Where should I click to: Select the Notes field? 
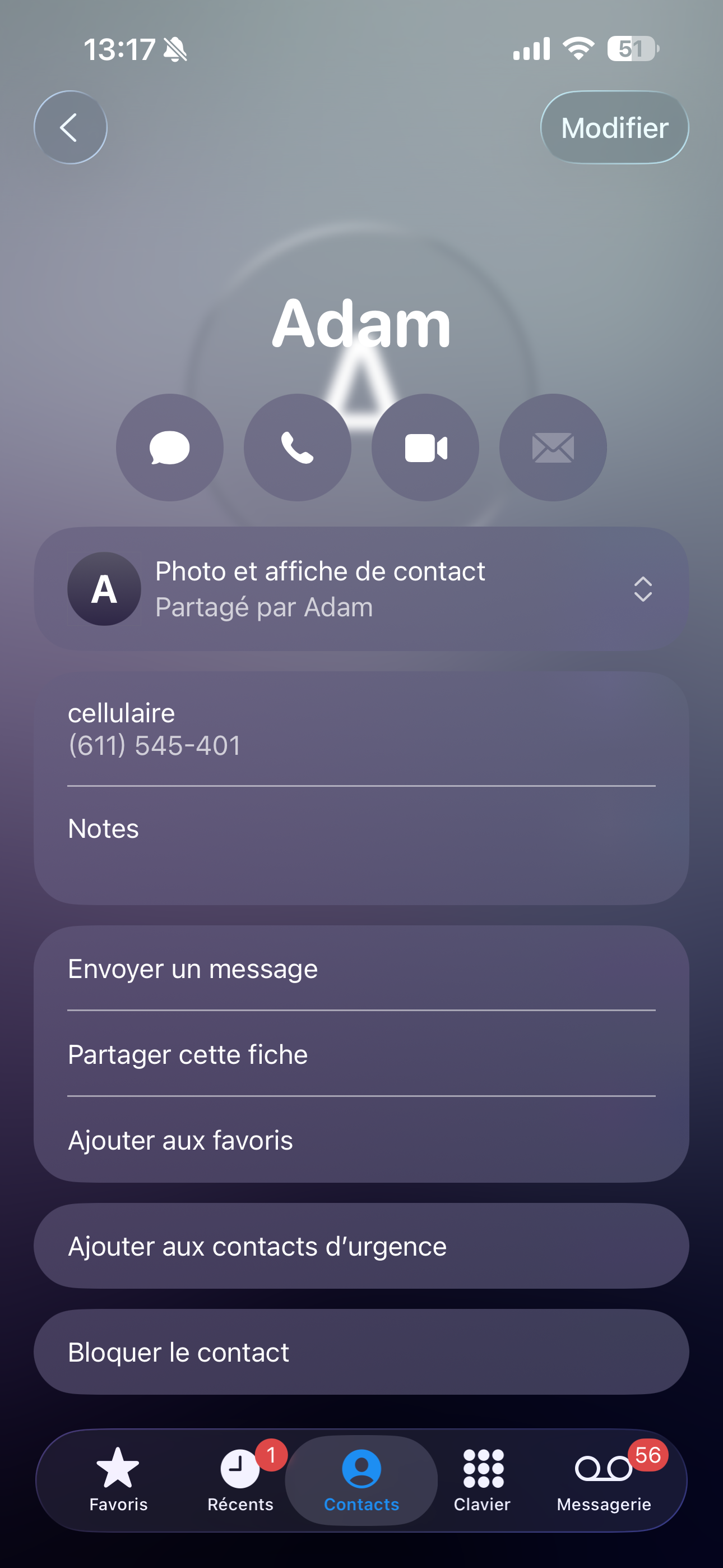[x=104, y=828]
